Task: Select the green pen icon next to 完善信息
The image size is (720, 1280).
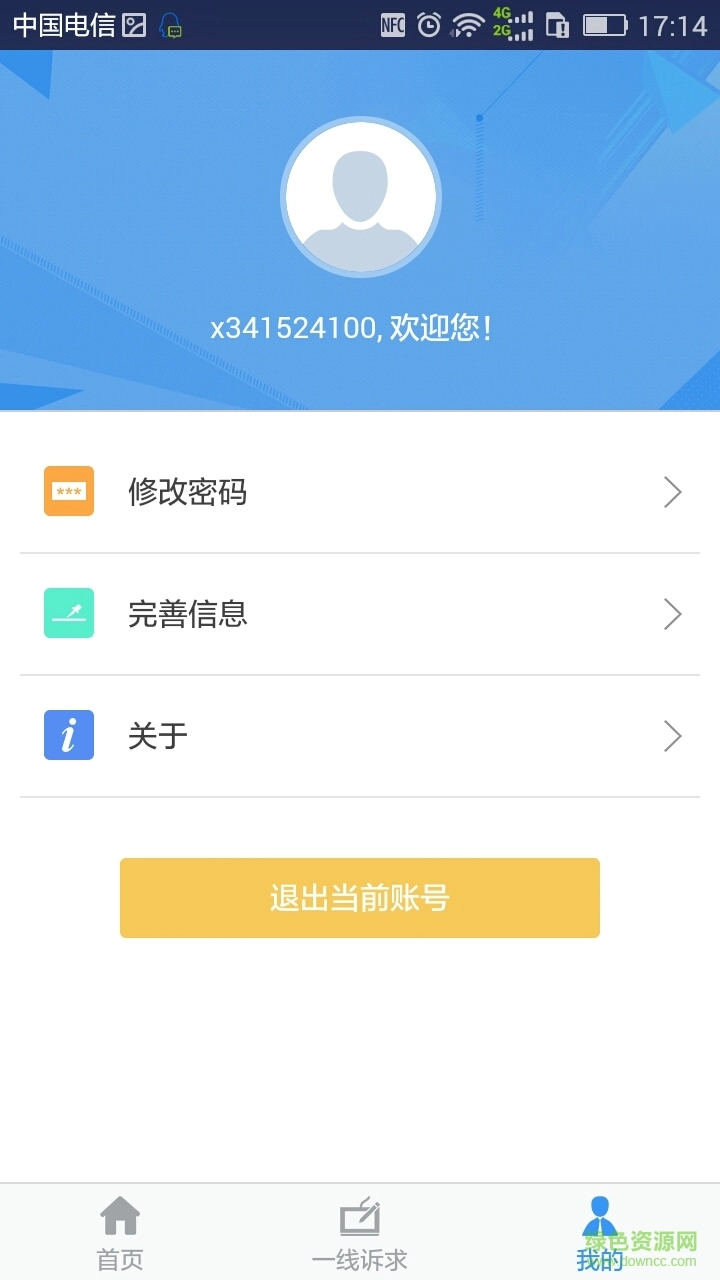Action: click(67, 613)
